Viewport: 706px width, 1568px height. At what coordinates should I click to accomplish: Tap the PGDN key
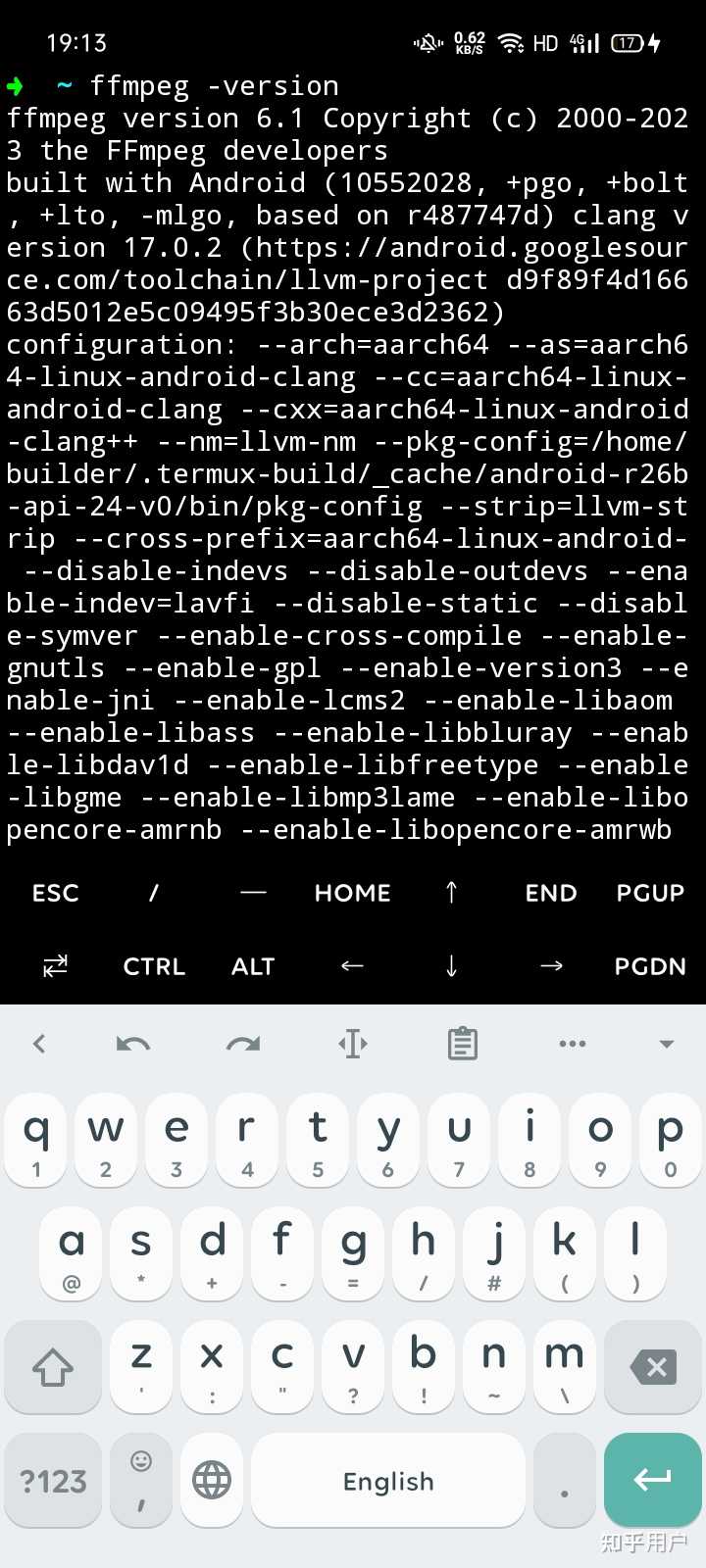click(x=650, y=966)
